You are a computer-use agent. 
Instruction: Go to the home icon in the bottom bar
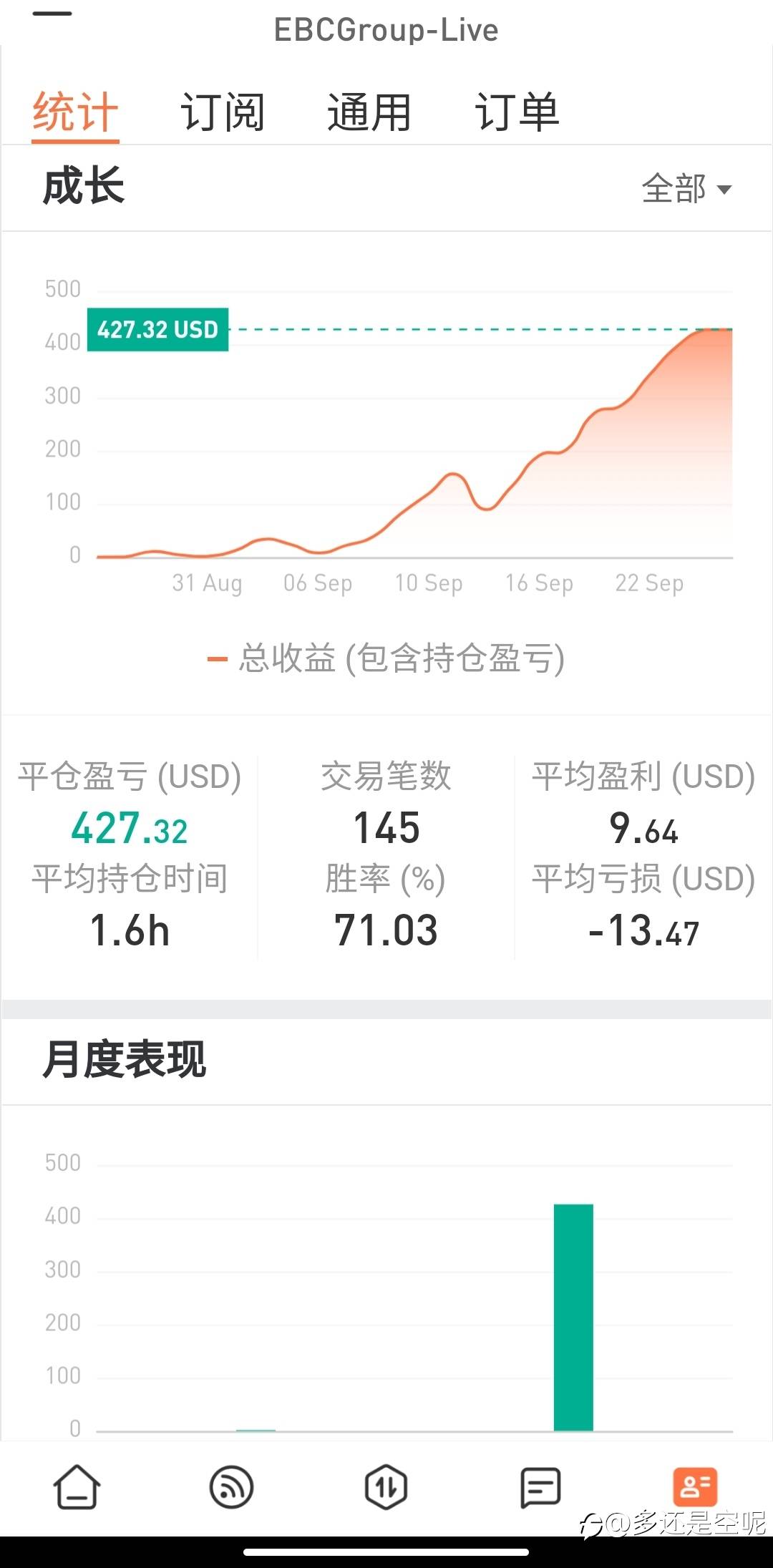click(x=77, y=1487)
